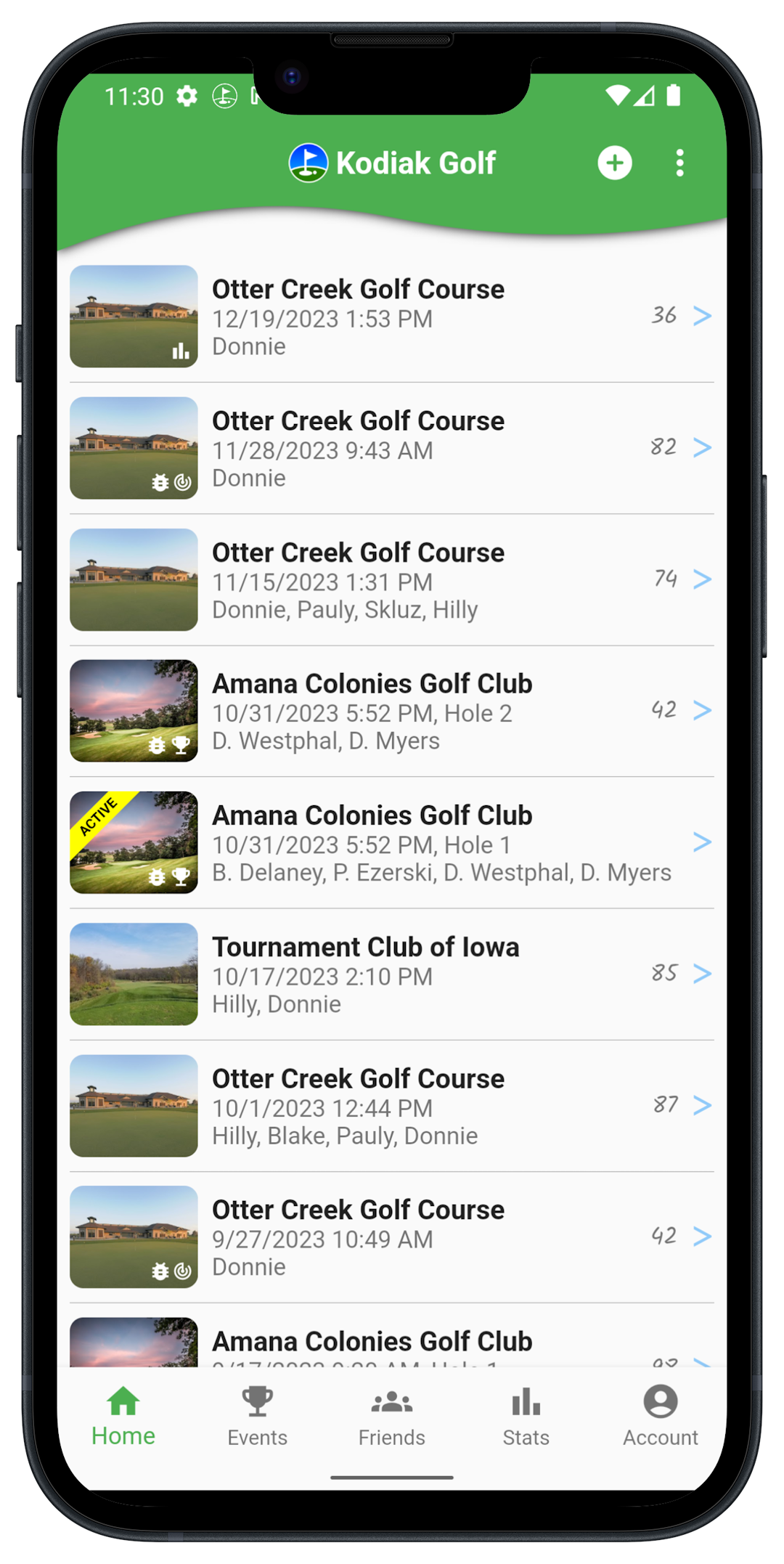Select the Home tab
The width and height of the screenshot is (784, 1564).
(x=123, y=1416)
